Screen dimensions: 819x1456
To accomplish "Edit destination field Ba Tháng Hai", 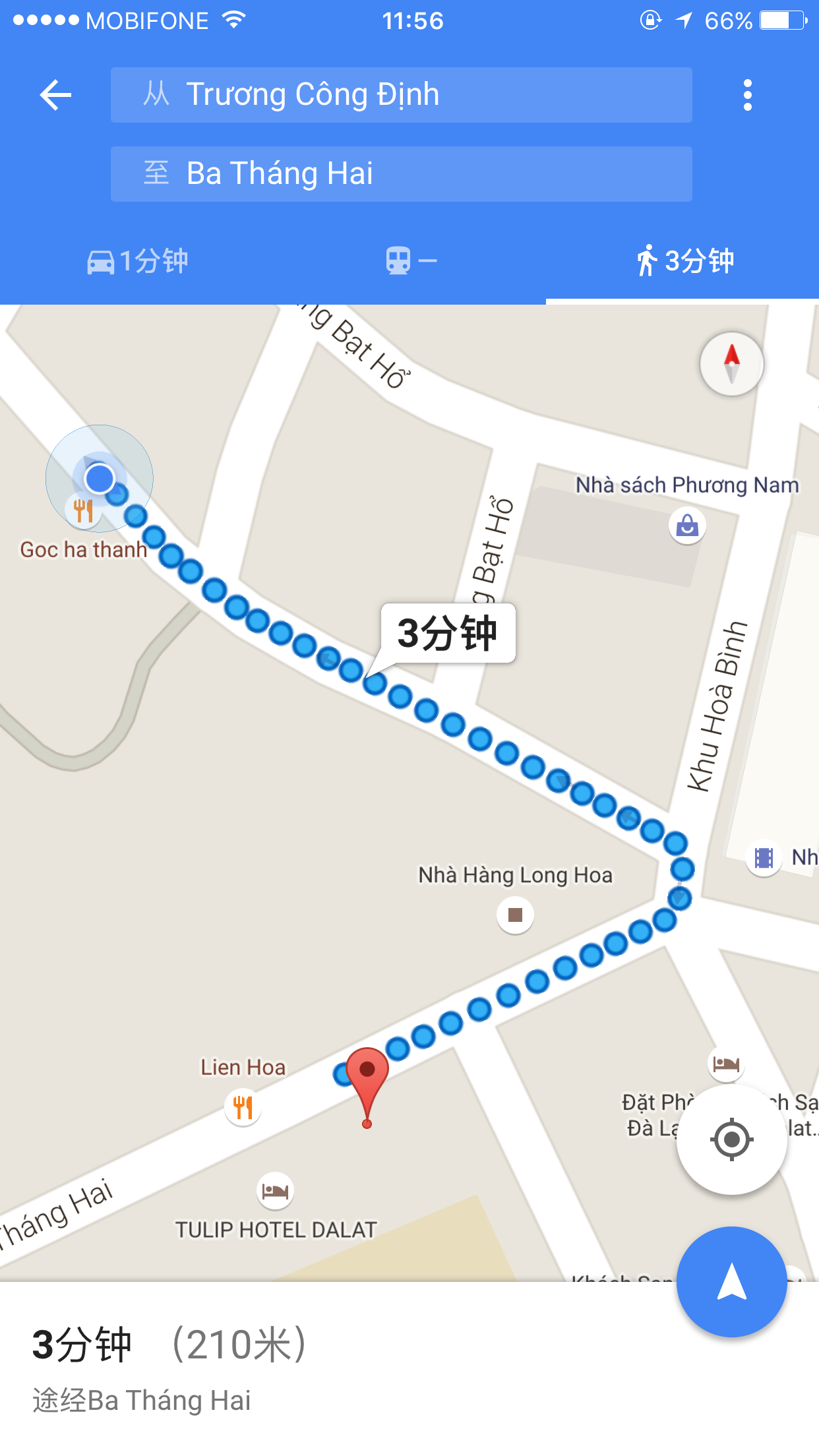I will click(x=401, y=174).
